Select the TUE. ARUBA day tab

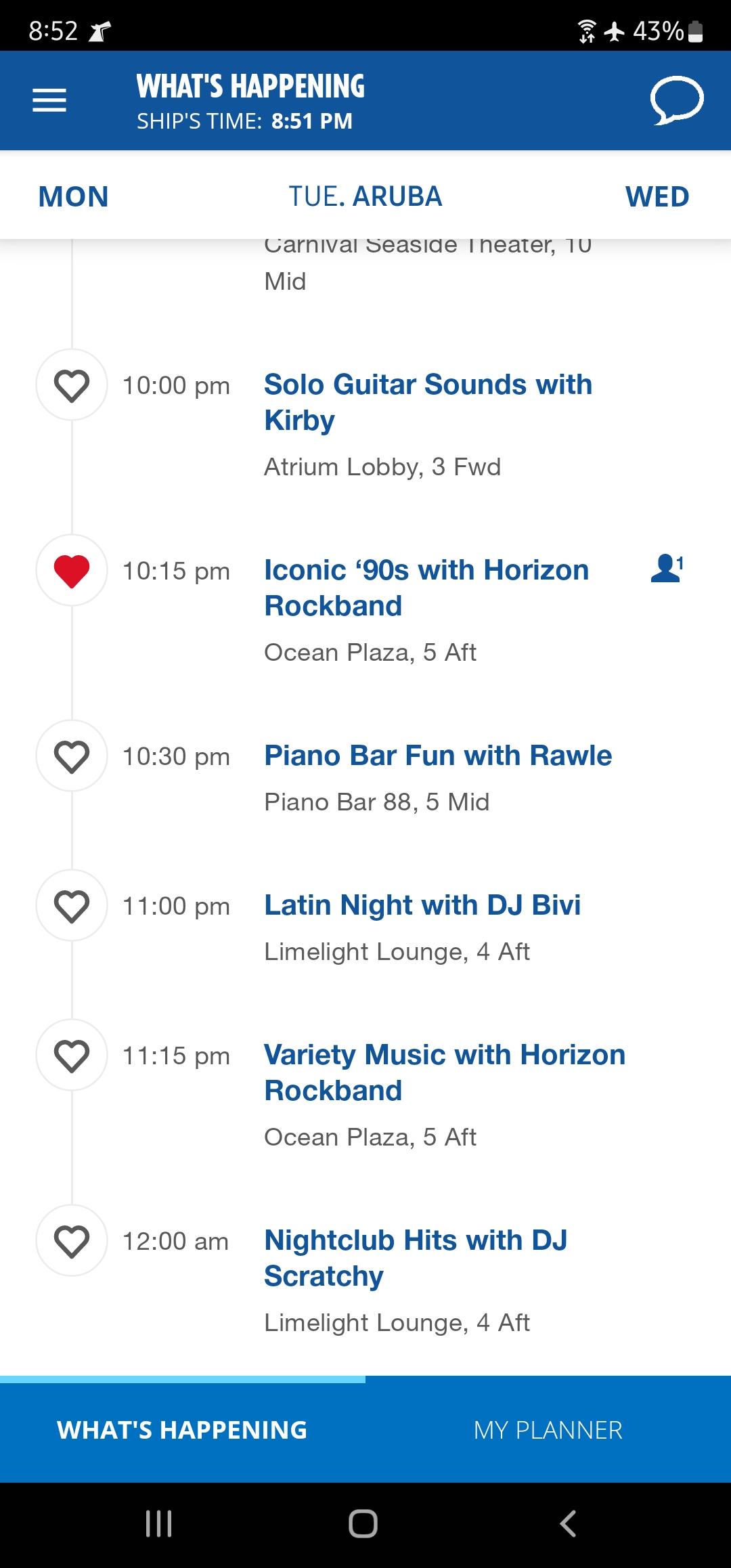[365, 196]
